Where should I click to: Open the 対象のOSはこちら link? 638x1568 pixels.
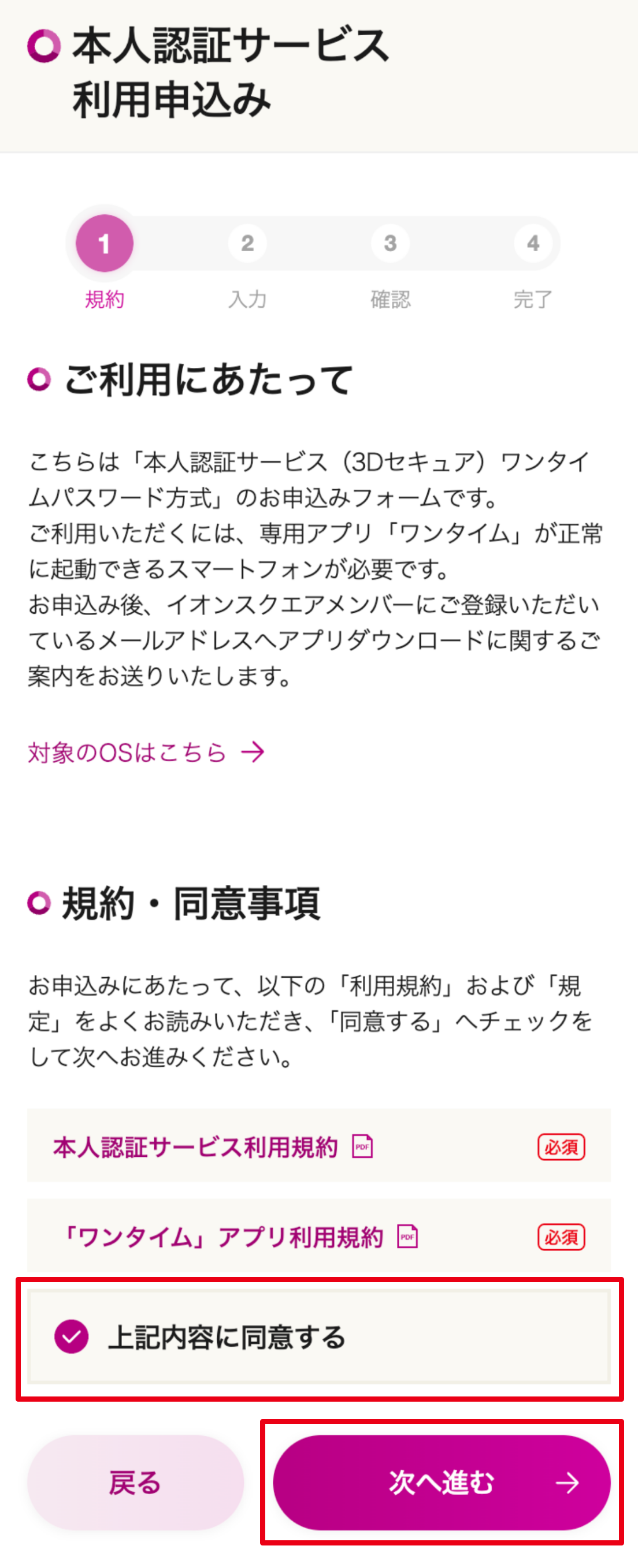tap(146, 753)
